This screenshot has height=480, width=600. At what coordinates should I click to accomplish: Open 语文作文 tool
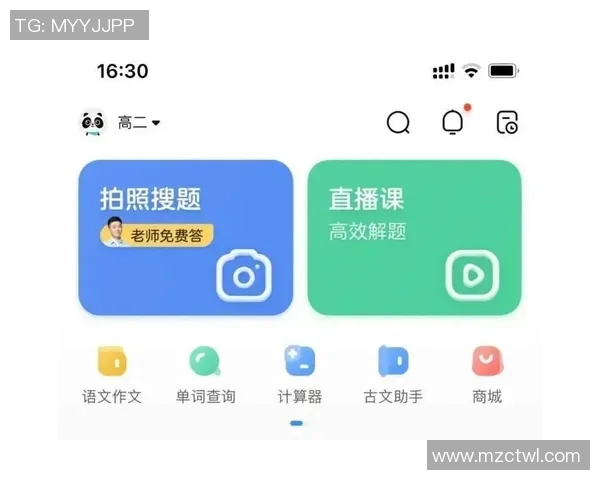(111, 374)
